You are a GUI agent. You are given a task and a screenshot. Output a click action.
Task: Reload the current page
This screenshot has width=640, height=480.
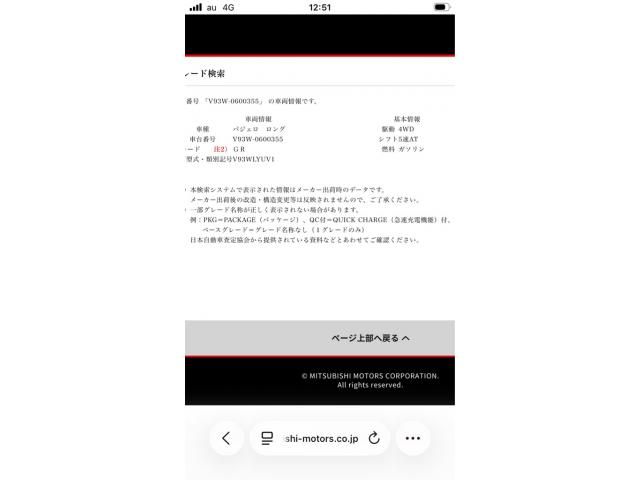374,438
